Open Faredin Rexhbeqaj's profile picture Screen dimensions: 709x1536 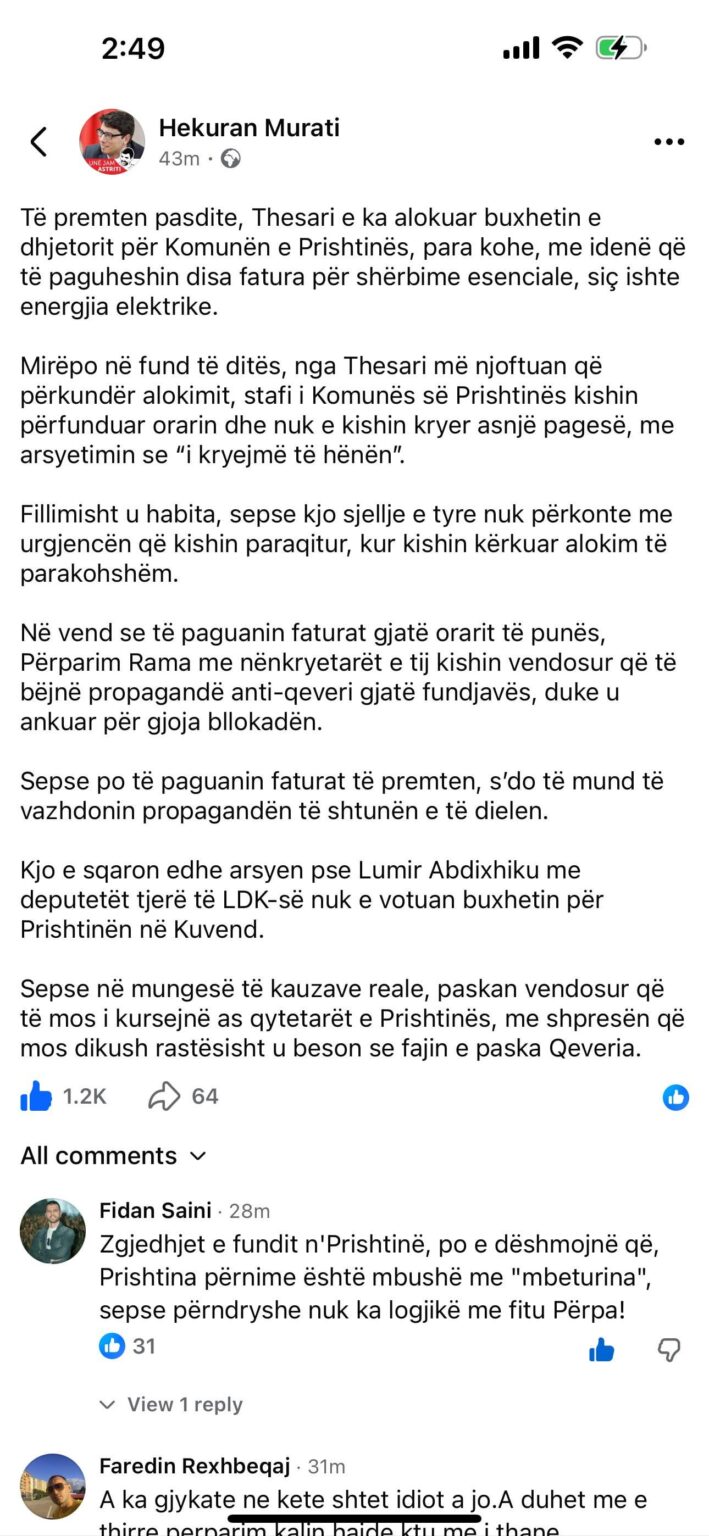click(53, 1486)
